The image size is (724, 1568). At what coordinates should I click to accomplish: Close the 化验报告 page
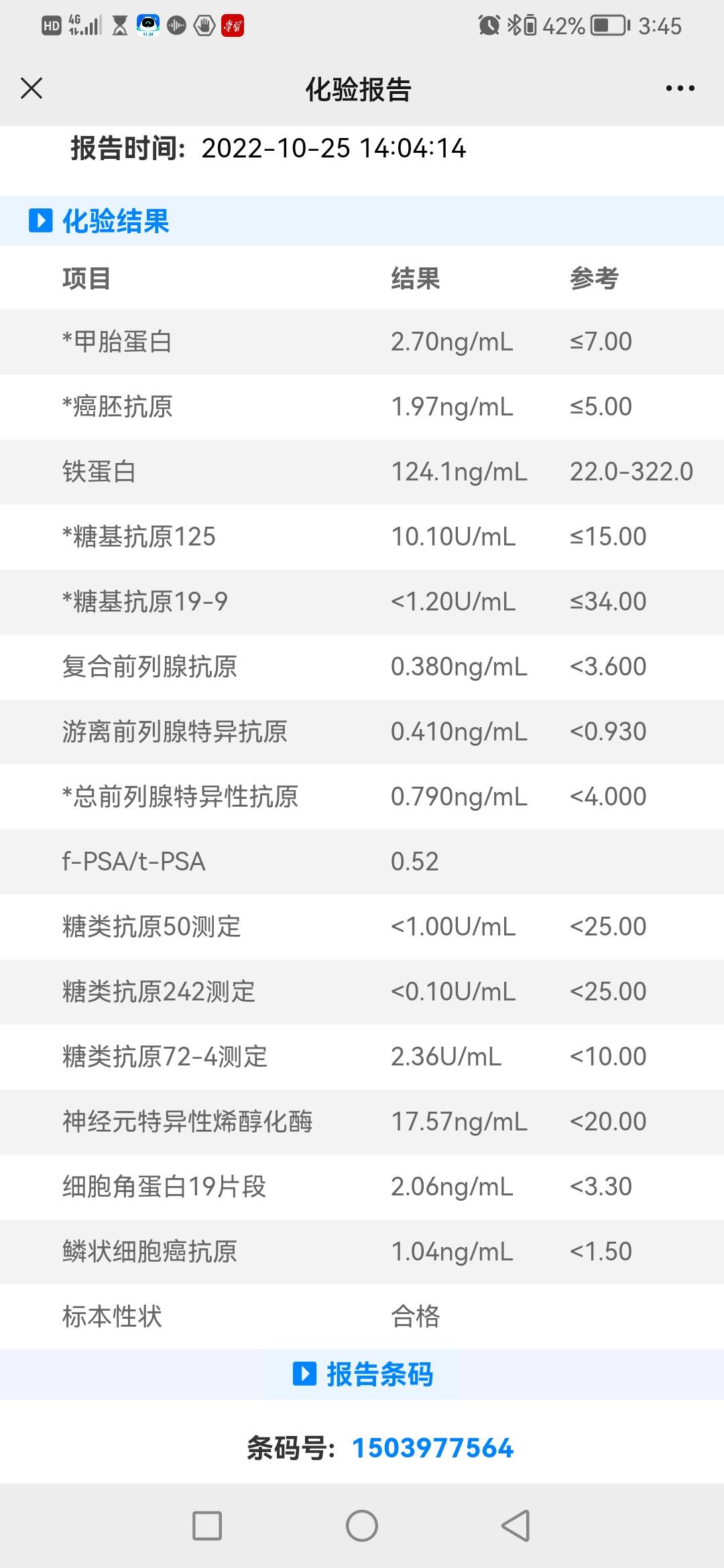point(32,88)
